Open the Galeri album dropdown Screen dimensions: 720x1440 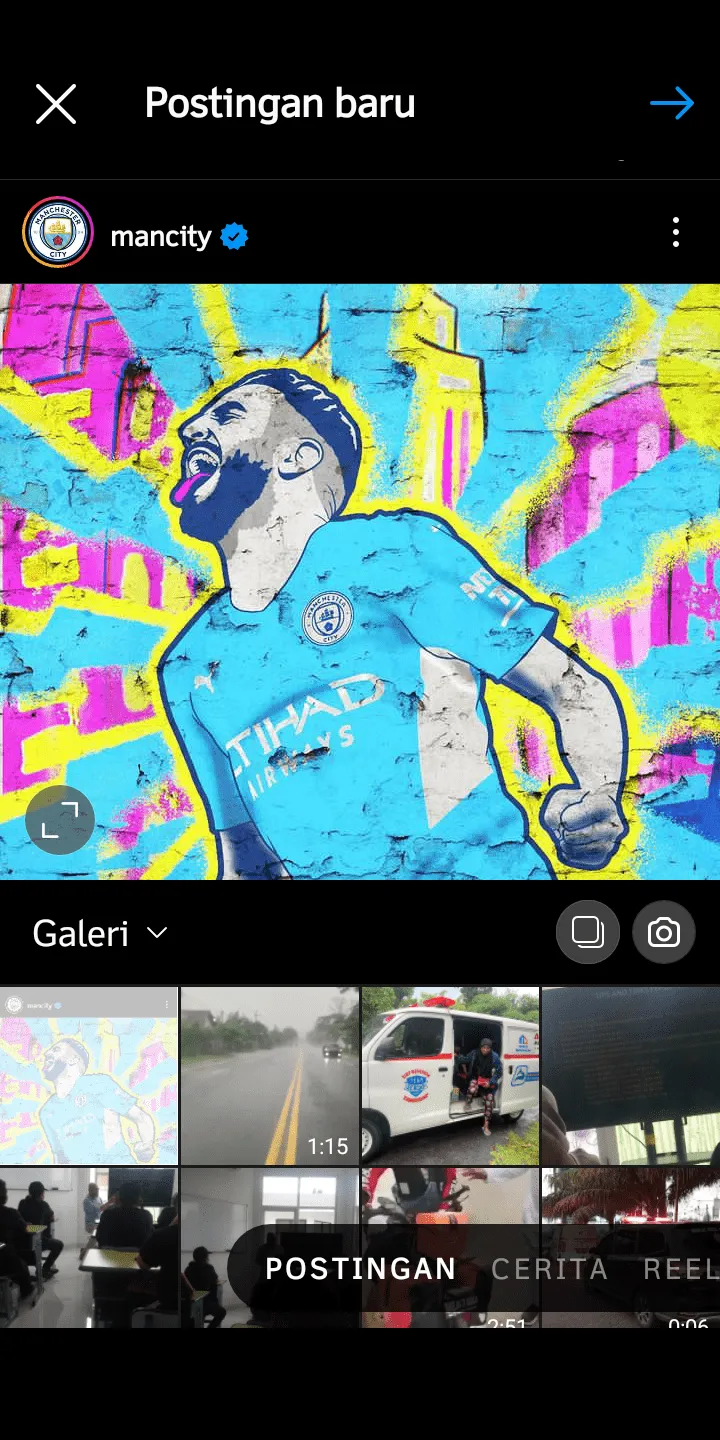pos(100,933)
